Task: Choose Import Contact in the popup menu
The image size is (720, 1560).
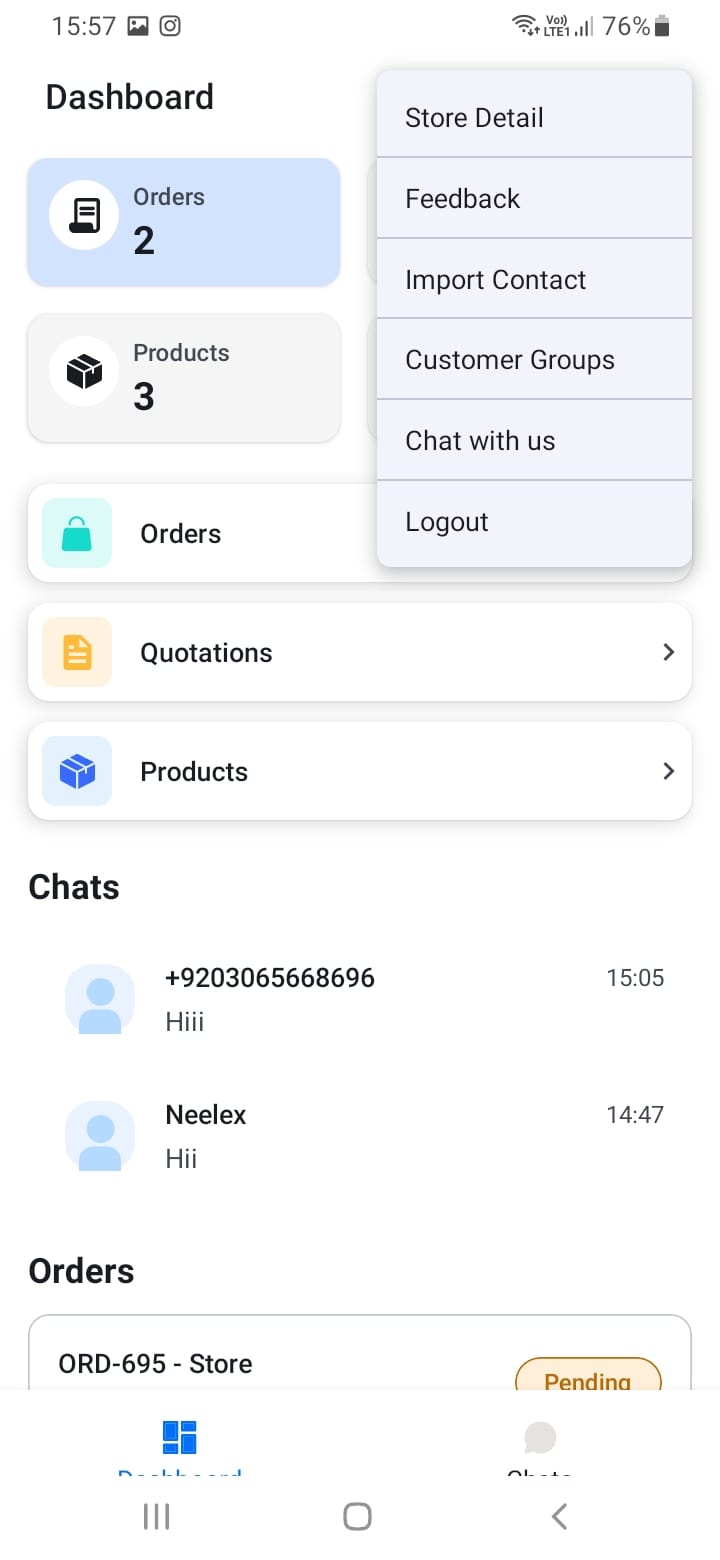Action: (x=533, y=279)
